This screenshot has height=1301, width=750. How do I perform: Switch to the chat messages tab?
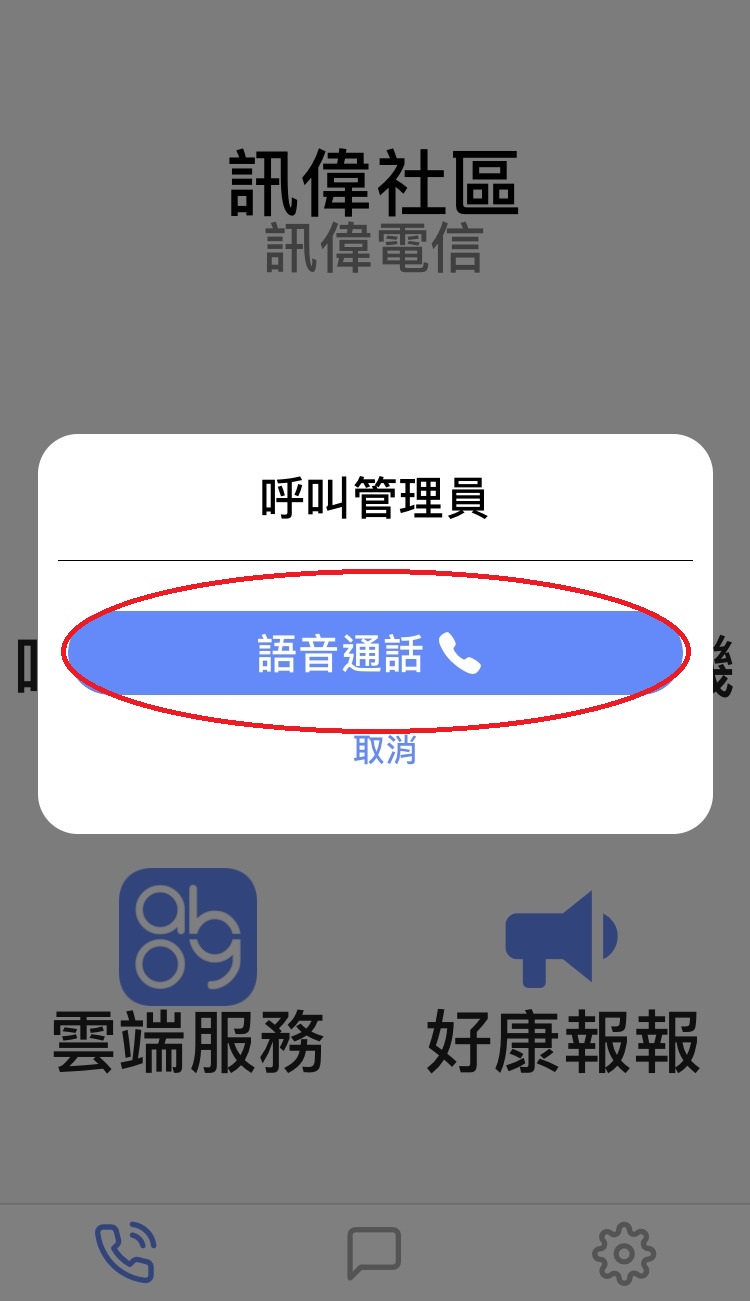(x=374, y=1252)
